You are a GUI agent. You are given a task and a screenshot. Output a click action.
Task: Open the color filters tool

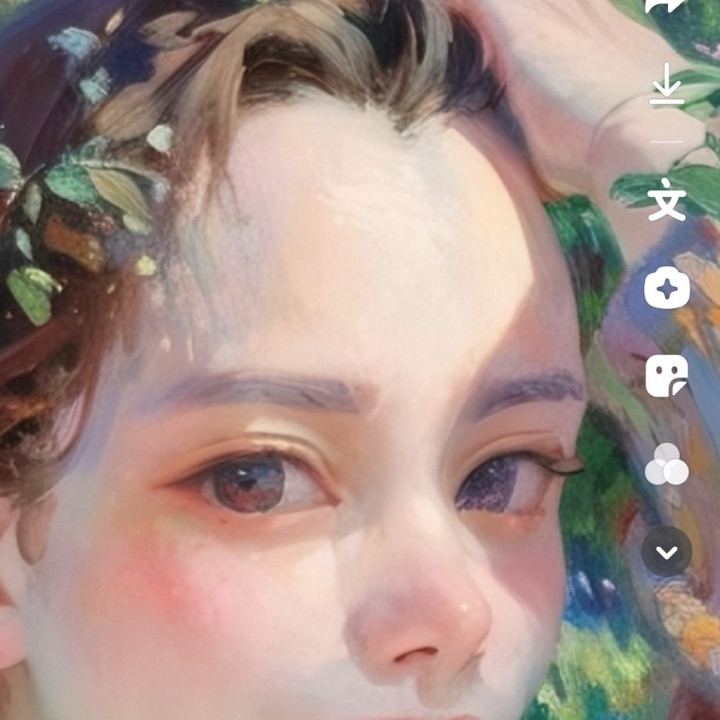point(666,464)
